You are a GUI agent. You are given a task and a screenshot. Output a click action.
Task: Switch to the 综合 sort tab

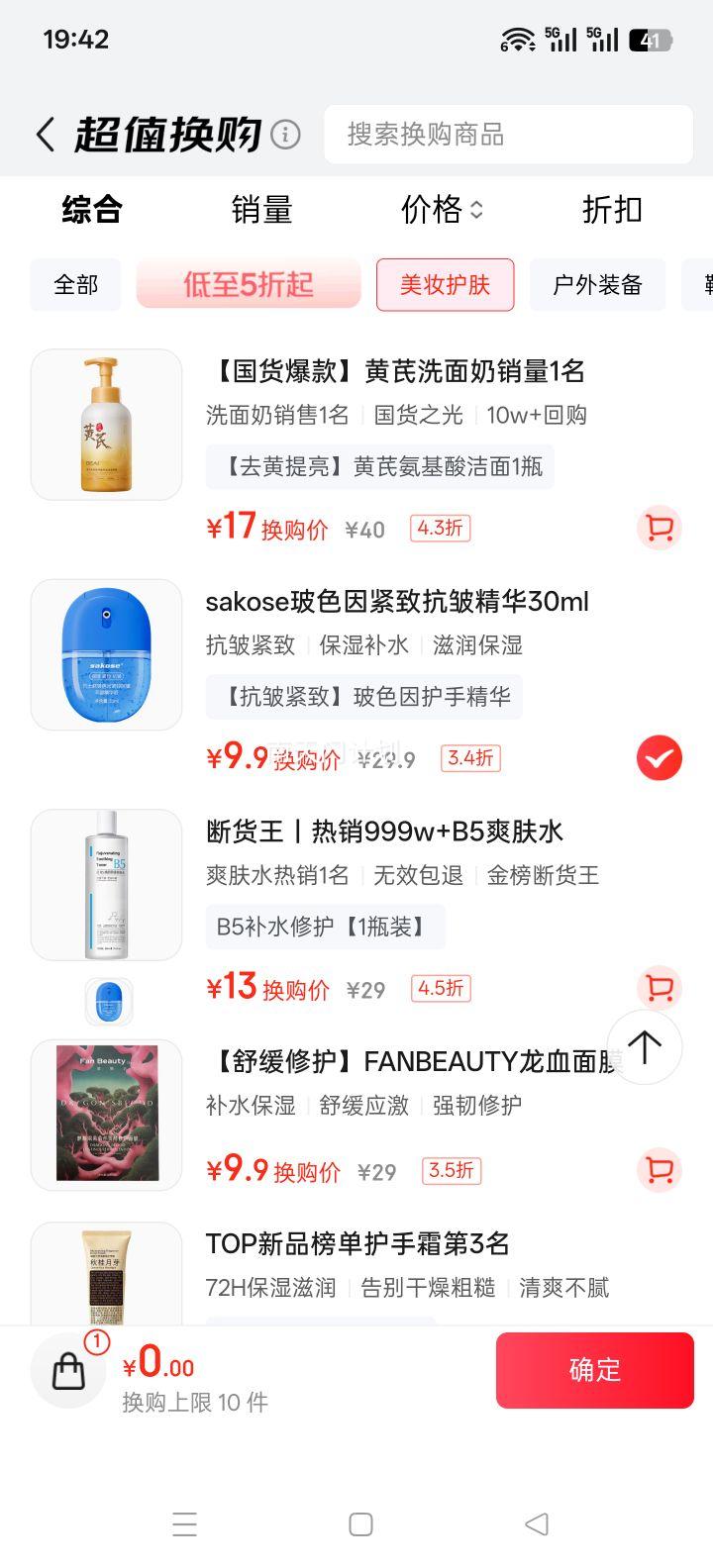(92, 210)
